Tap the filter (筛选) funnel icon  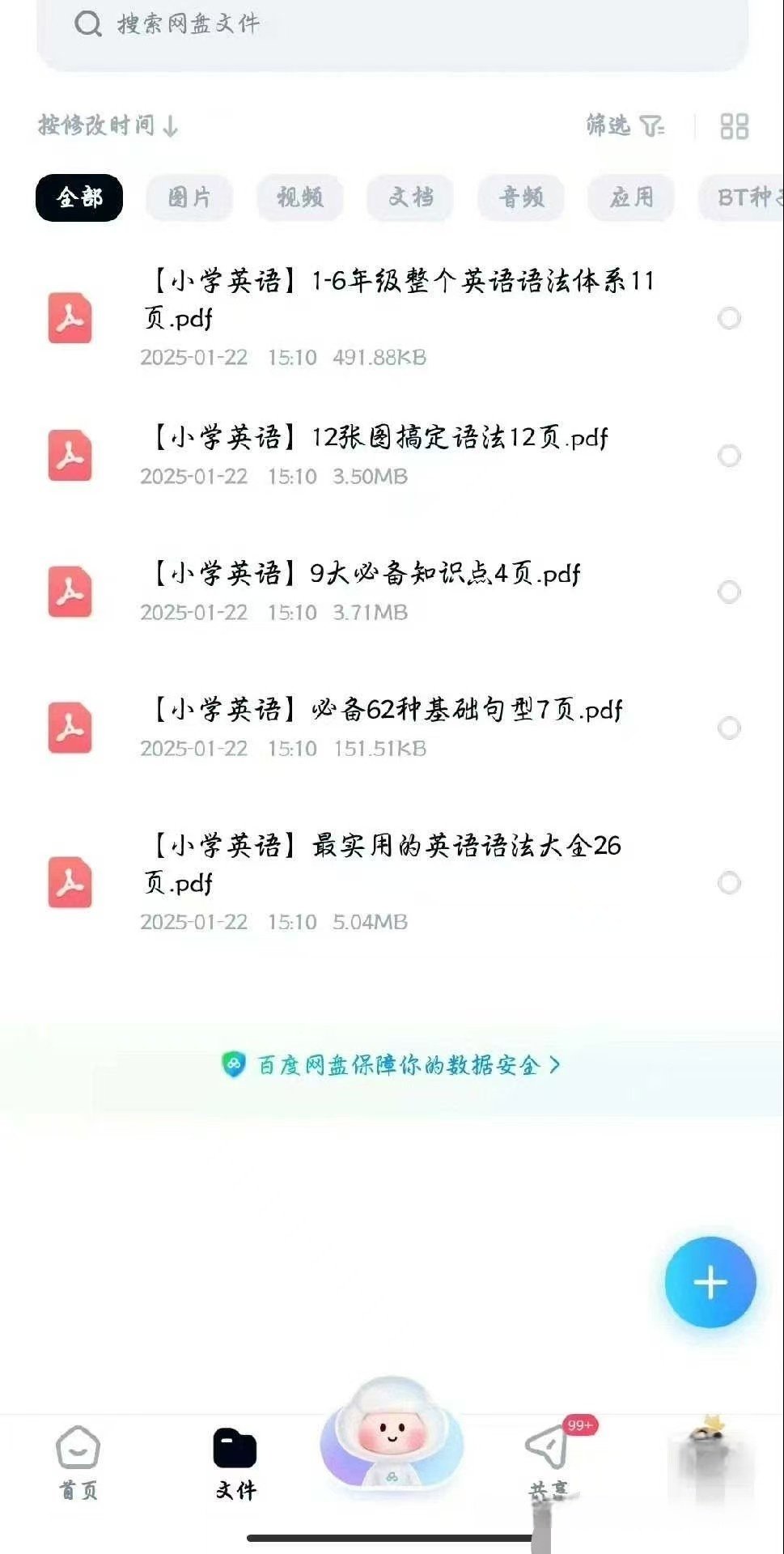[x=653, y=127]
